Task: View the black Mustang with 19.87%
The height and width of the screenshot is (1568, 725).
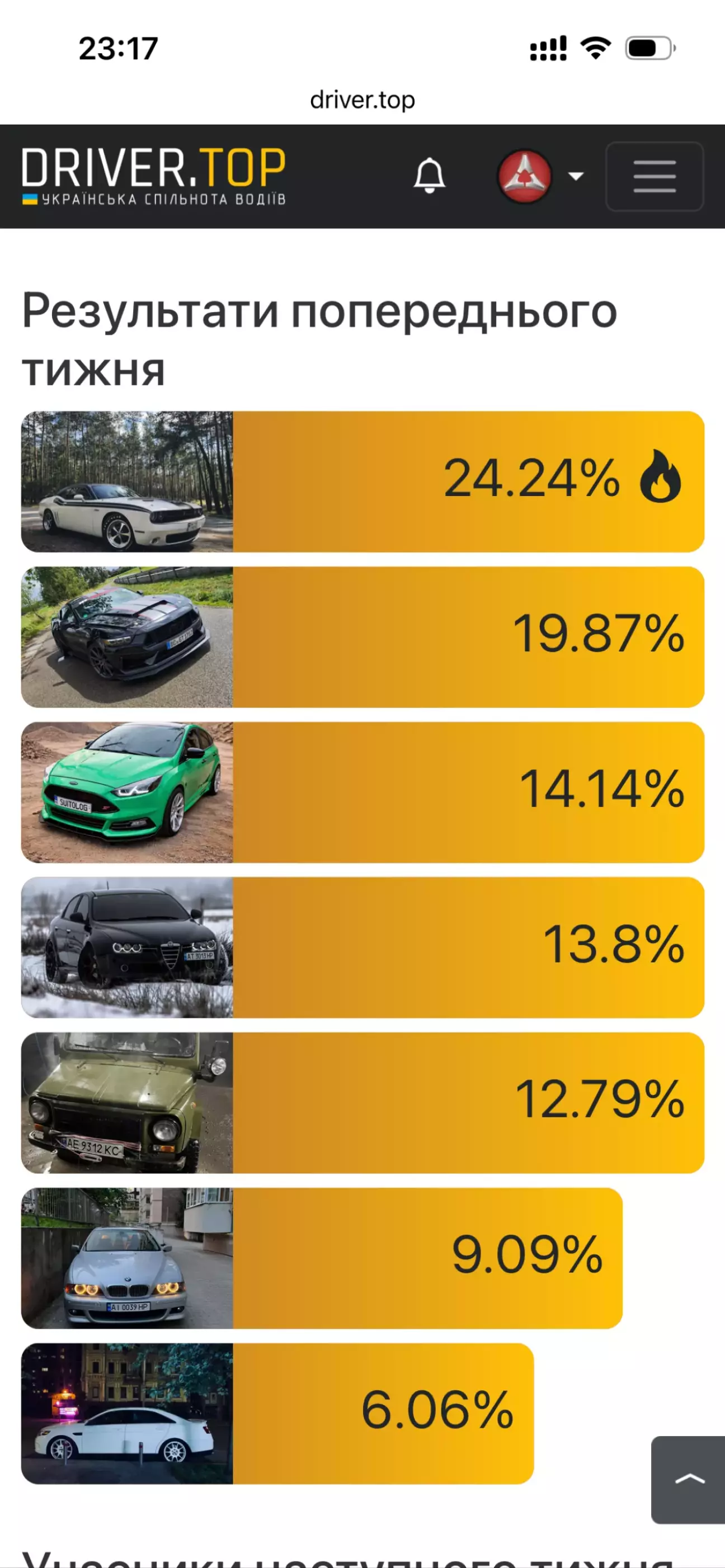Action: (362, 637)
